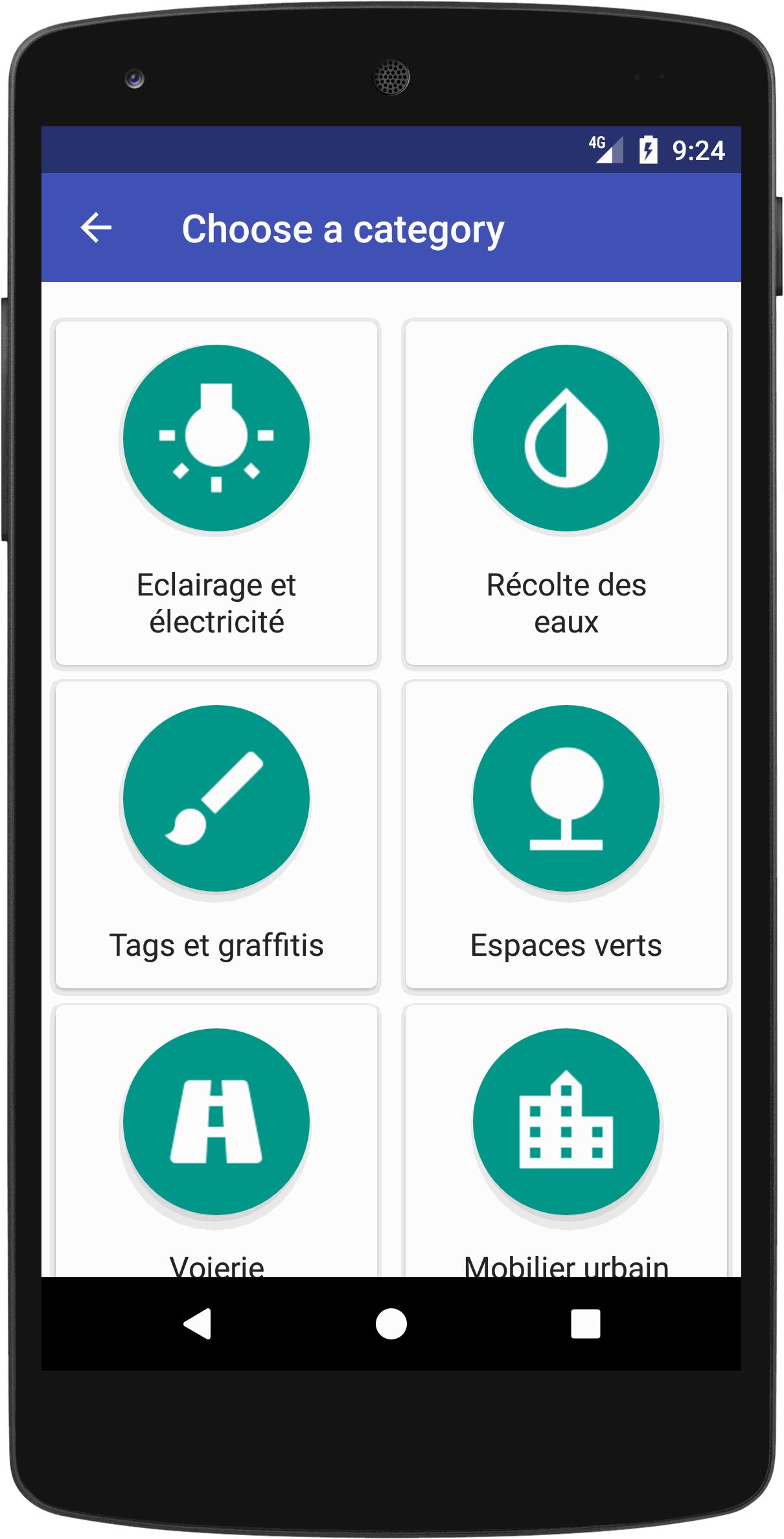
Task: Go back using the toolbar arrow
Action: coord(96,228)
